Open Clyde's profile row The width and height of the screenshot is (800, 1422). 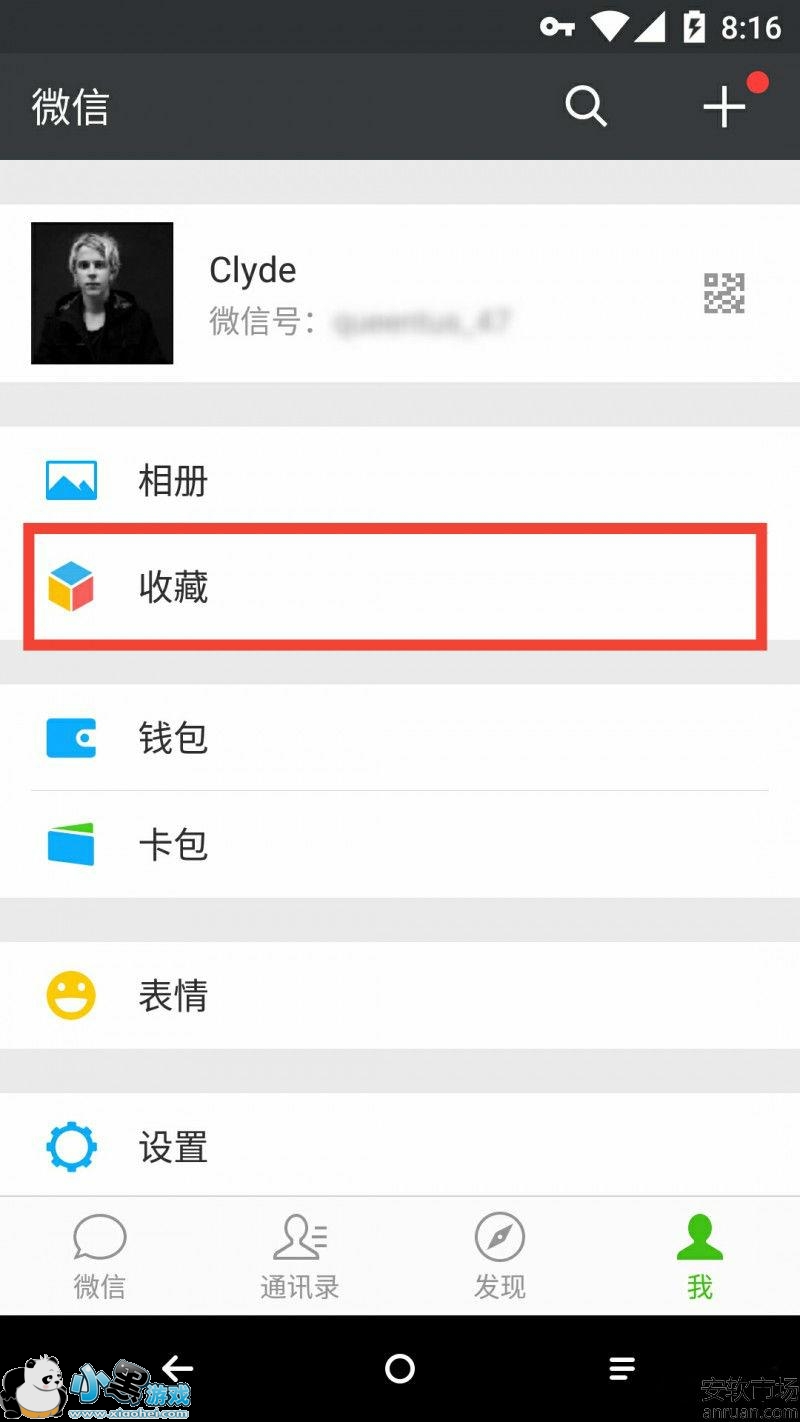click(400, 293)
